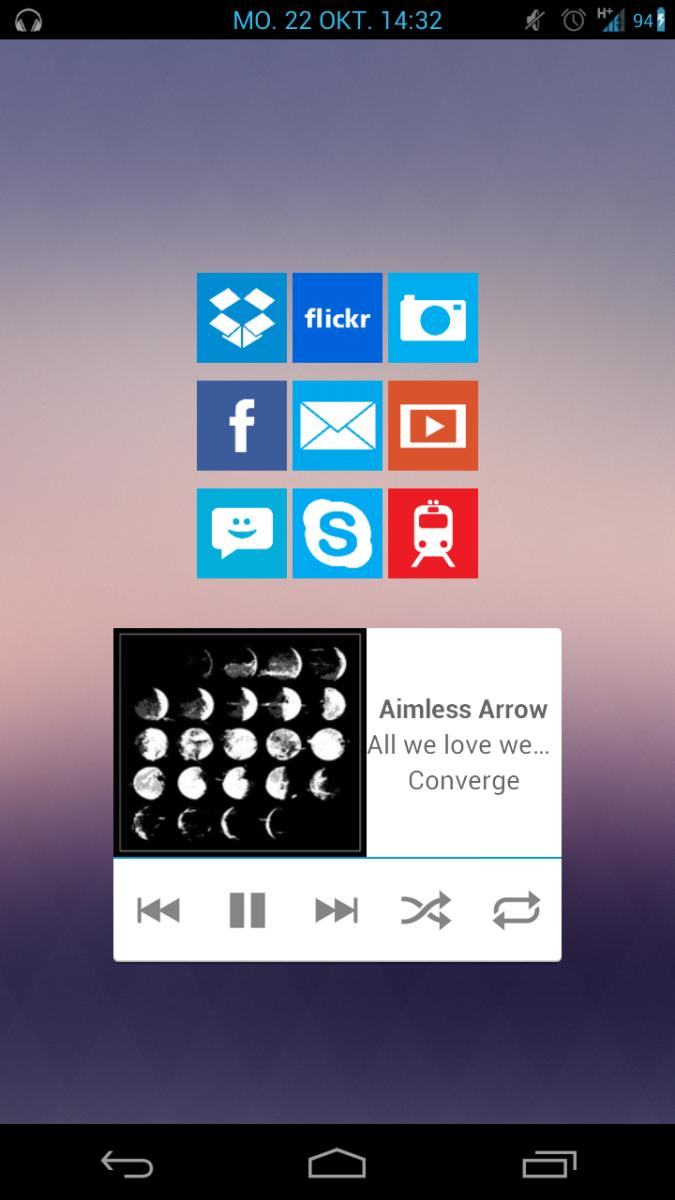Tap the system back button
The image size is (675, 1200).
click(x=127, y=1164)
